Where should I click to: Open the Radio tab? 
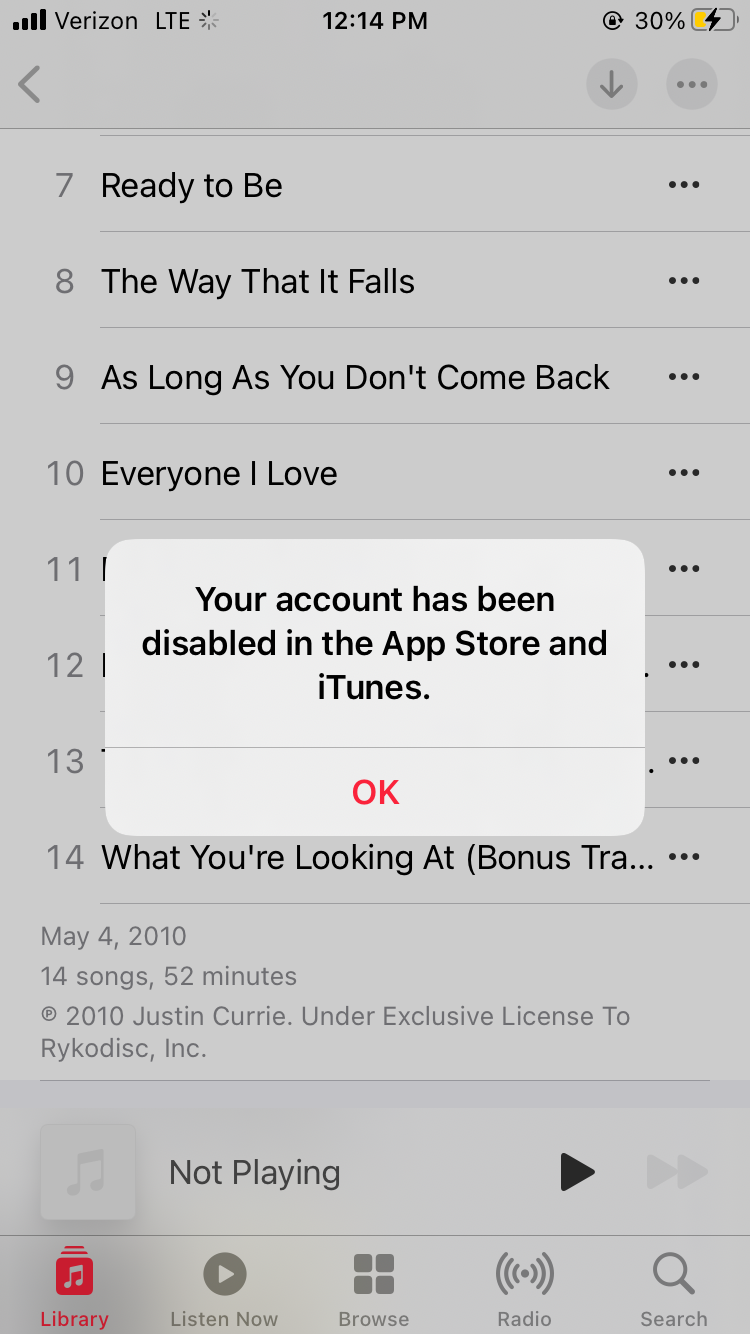tap(525, 1290)
